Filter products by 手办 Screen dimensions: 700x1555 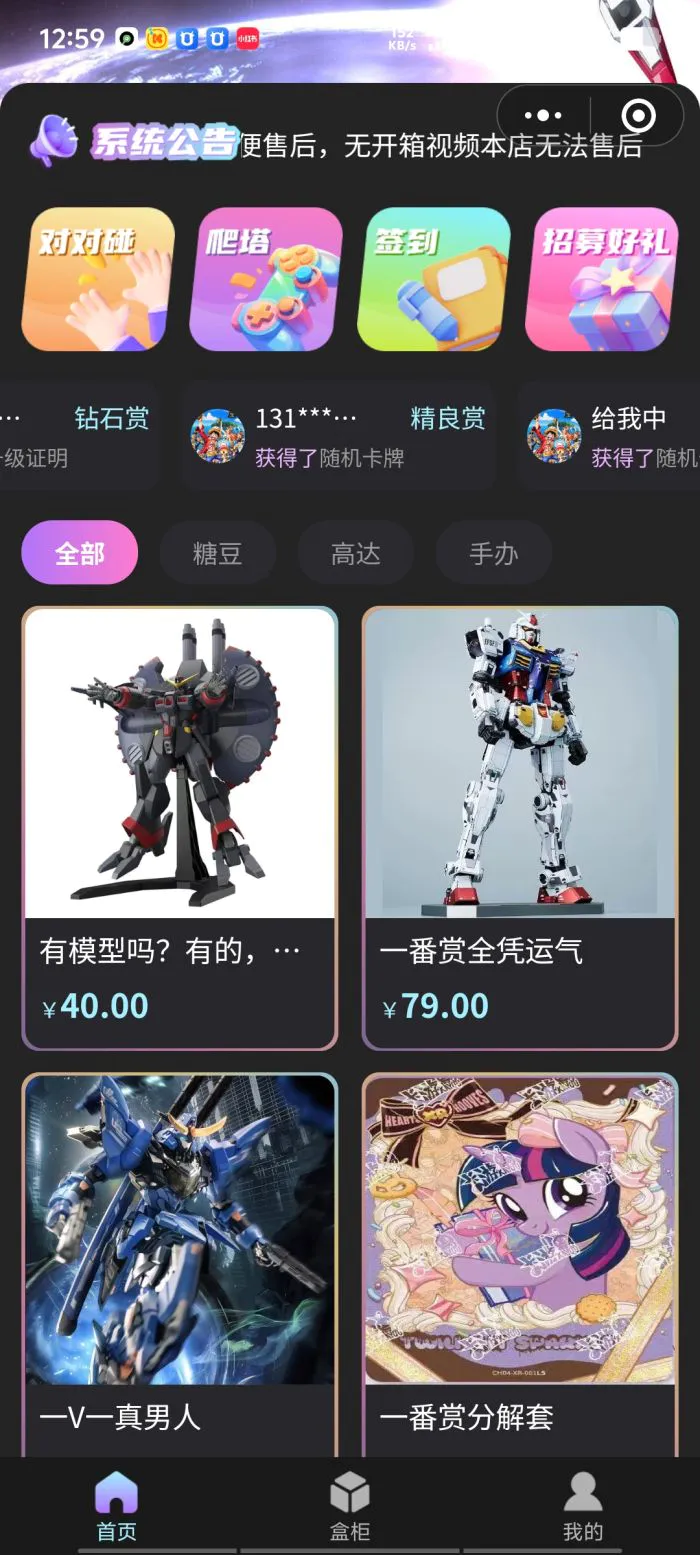(x=493, y=553)
